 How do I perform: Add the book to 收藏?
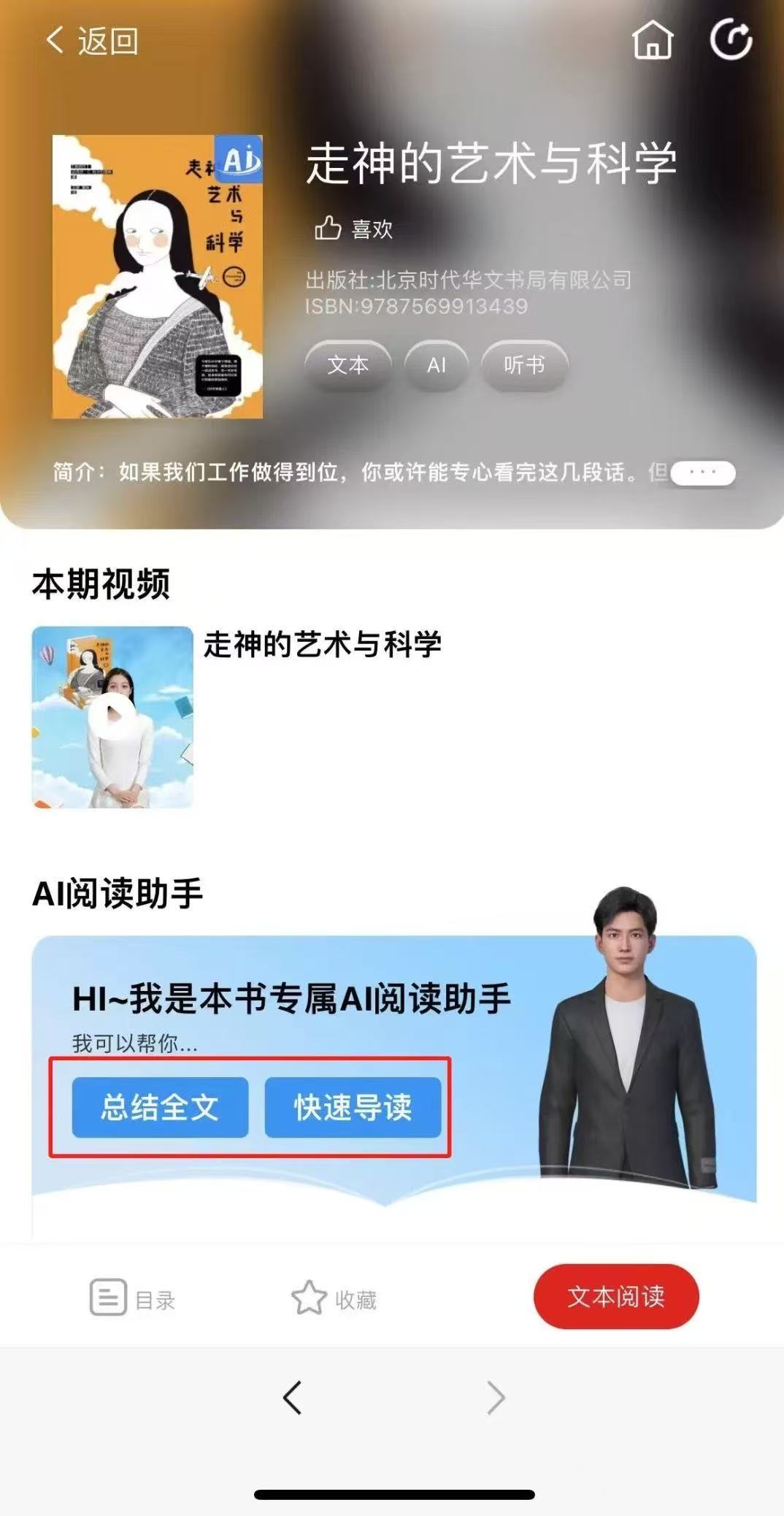click(x=334, y=1298)
